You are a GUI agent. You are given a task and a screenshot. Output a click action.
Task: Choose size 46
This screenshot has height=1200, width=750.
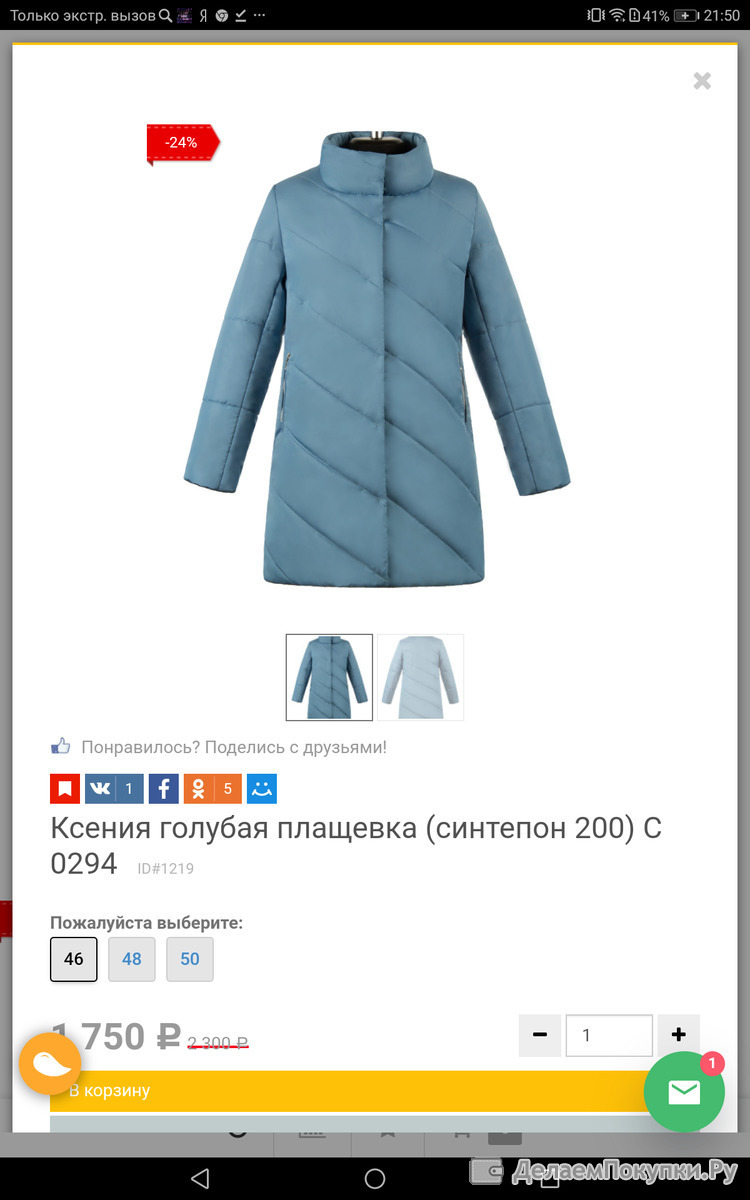pyautogui.click(x=74, y=959)
